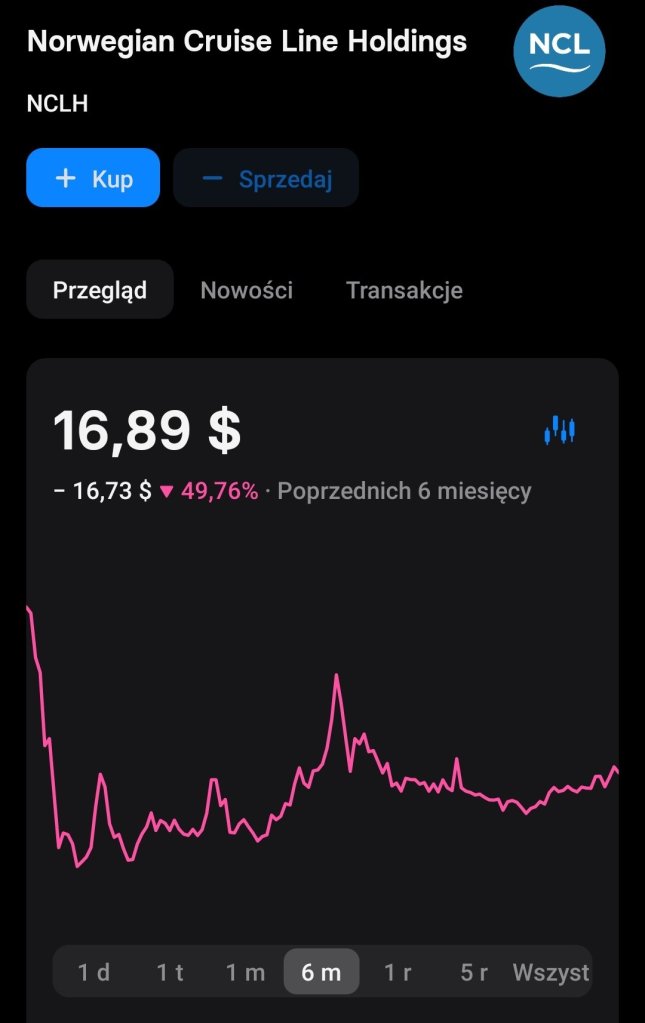Select the 1 d chart range

point(94,971)
